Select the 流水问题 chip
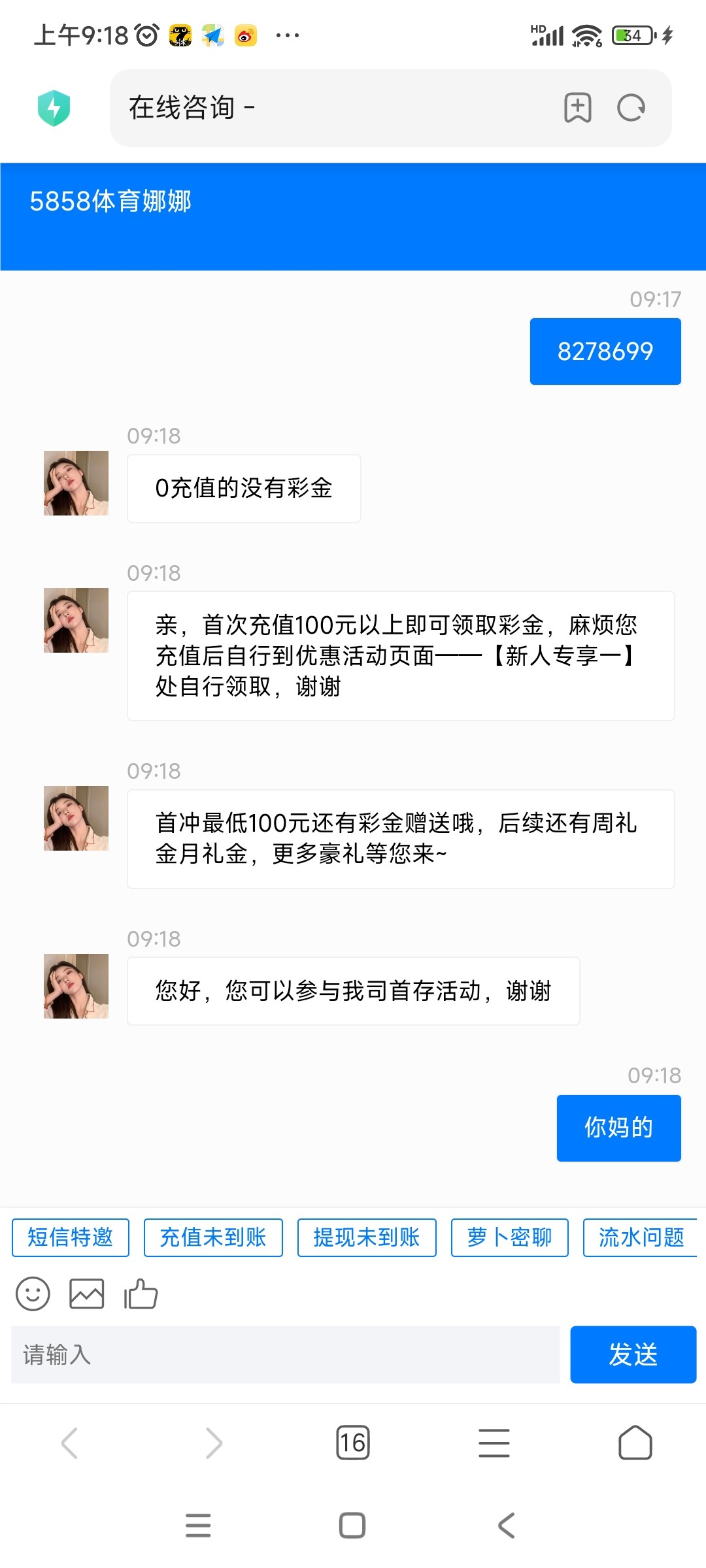Viewport: 706px width, 1568px height. 641,1237
